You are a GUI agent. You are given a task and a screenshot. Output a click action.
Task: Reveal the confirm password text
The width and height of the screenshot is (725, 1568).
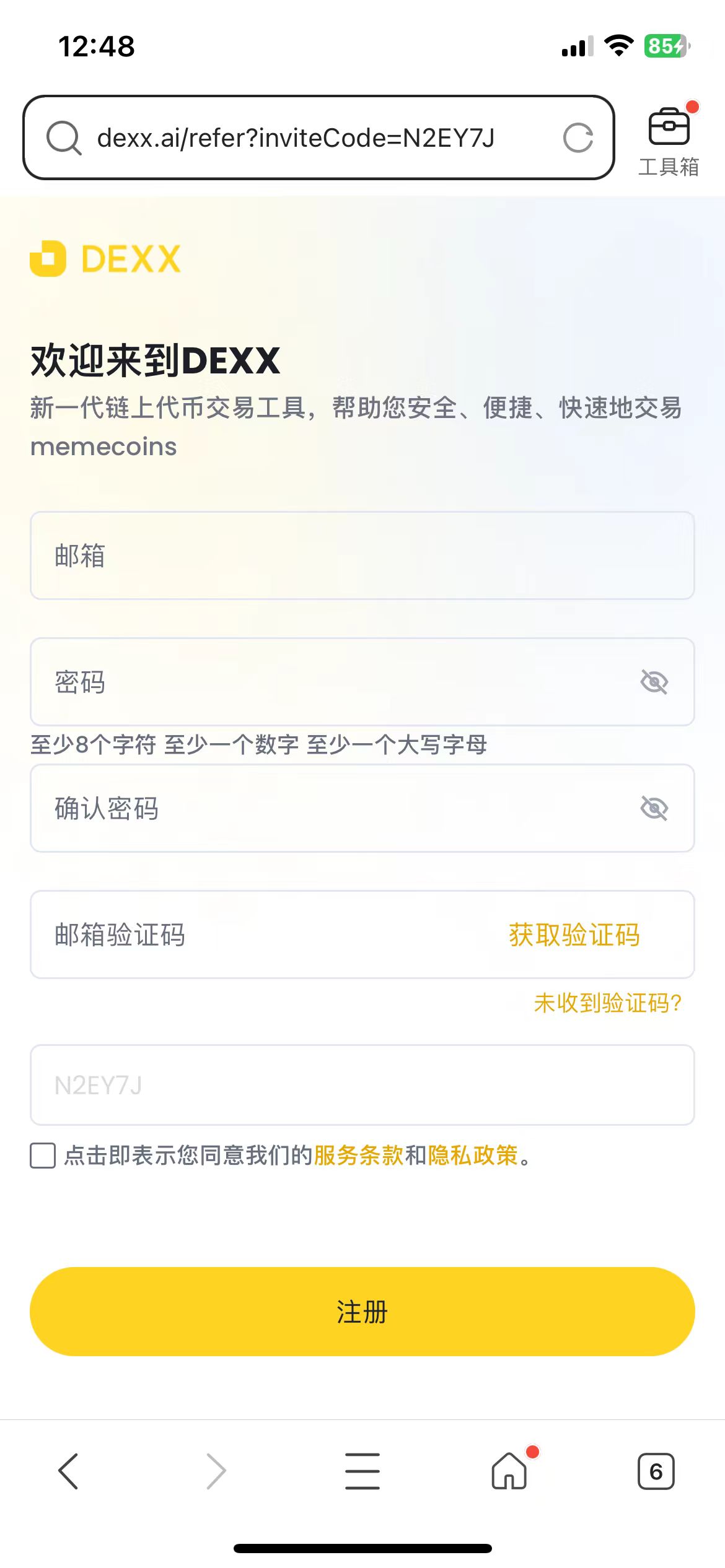654,808
